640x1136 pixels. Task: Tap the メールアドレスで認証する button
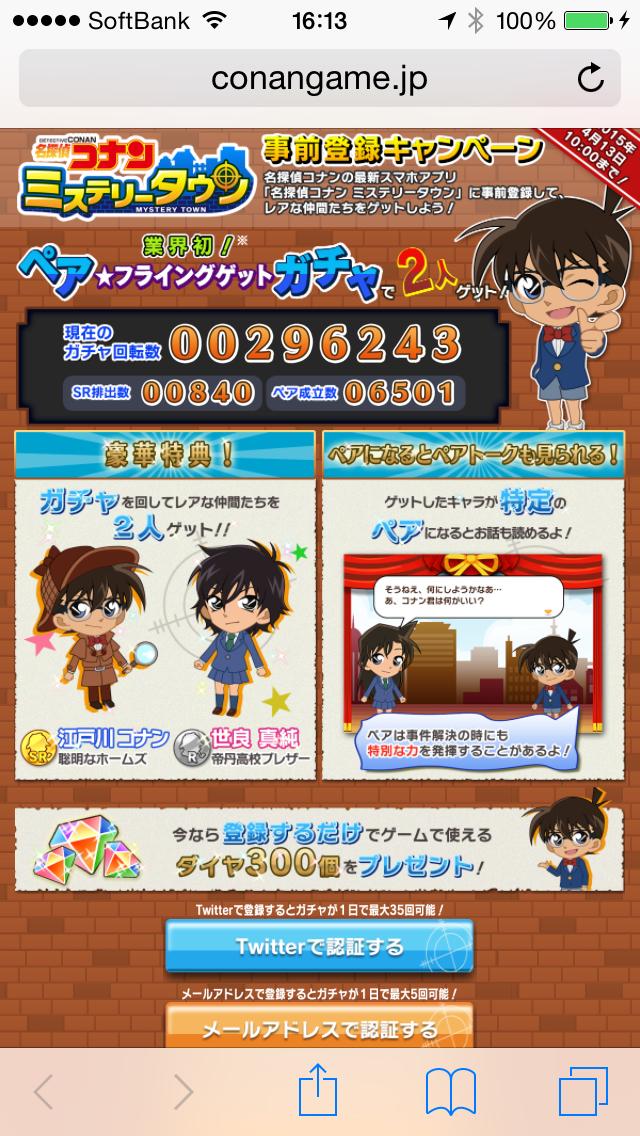point(319,1026)
